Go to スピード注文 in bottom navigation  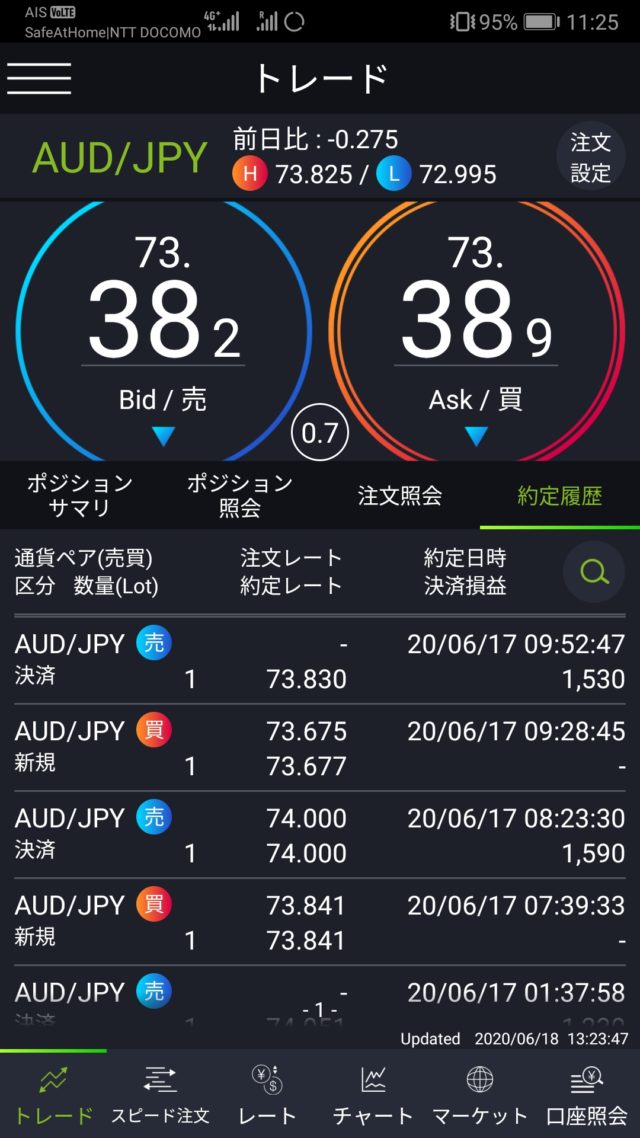tap(160, 1095)
